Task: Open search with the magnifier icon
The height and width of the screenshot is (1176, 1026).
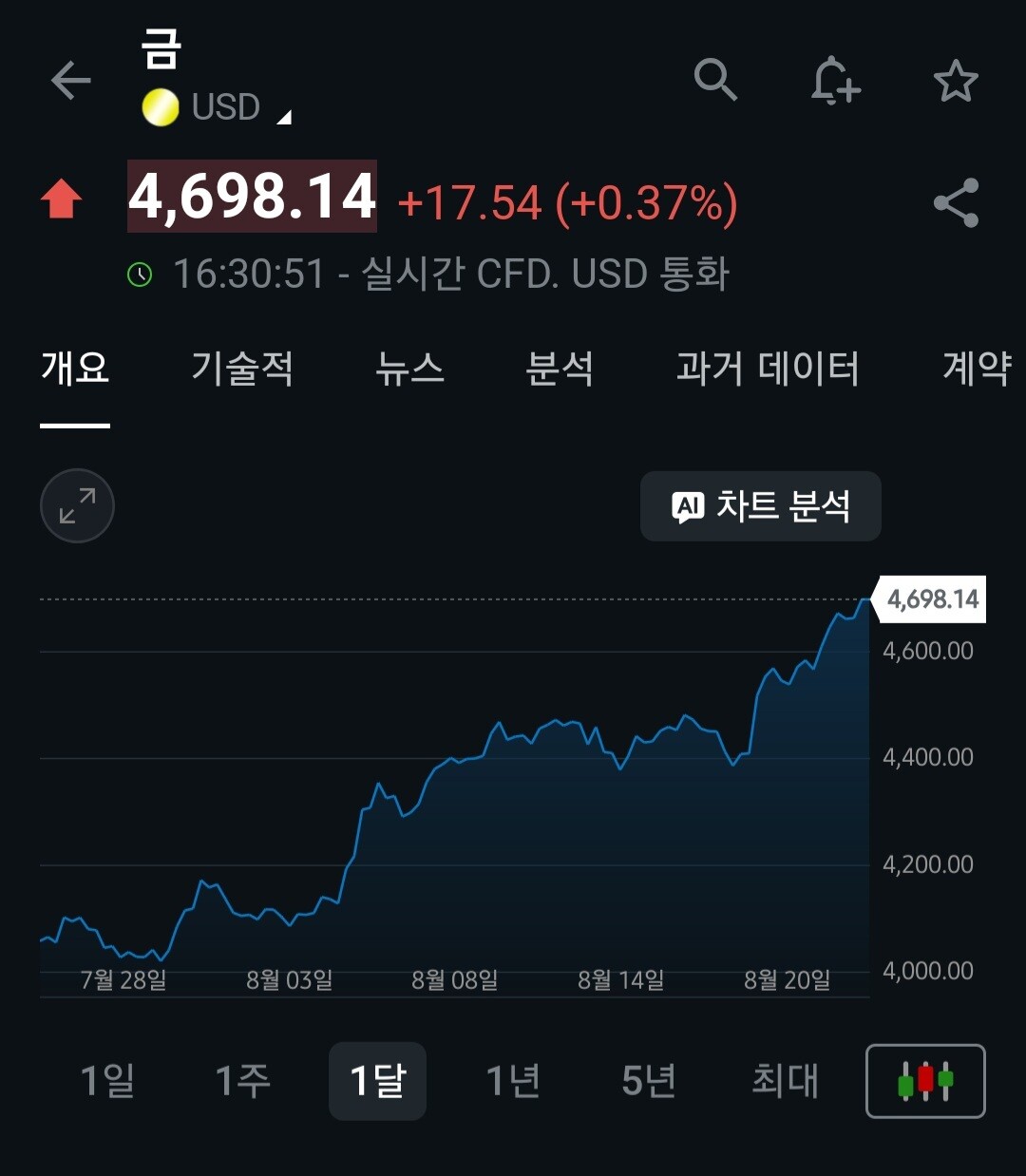Action: tap(715, 79)
